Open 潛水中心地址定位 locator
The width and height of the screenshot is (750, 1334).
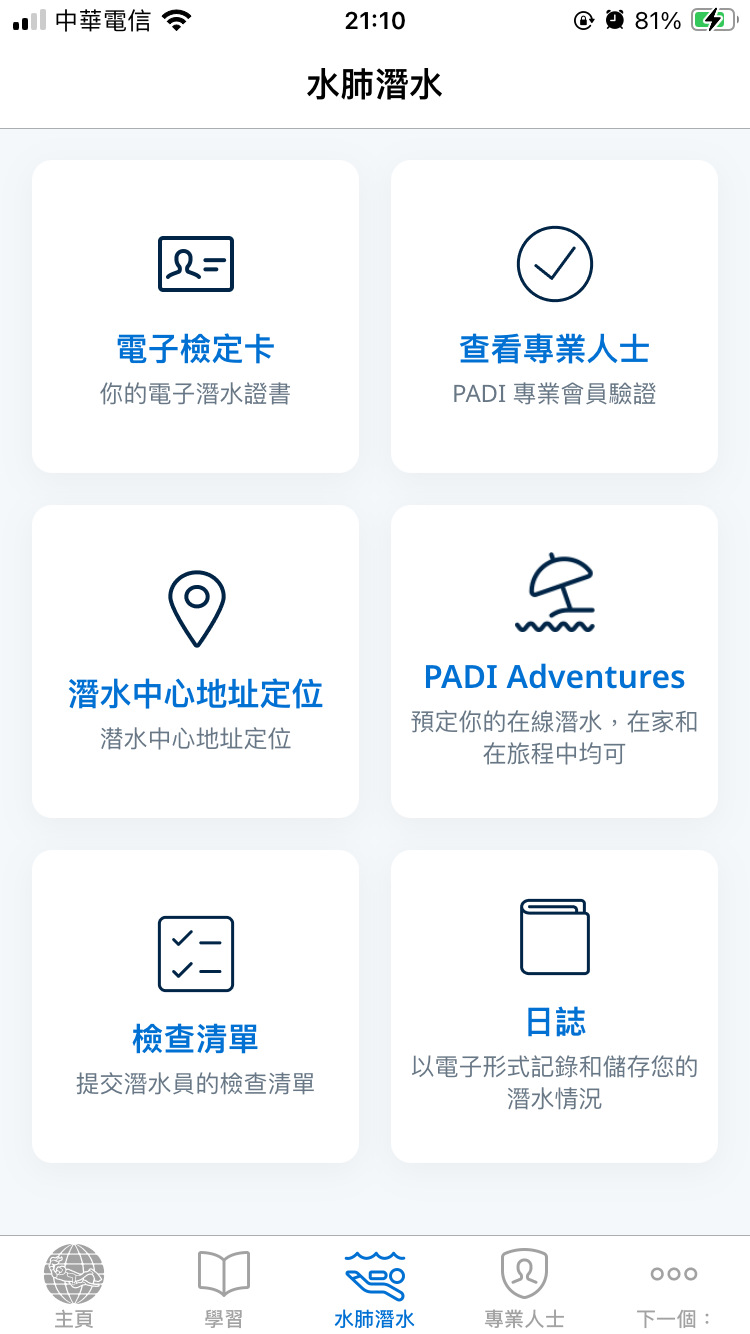point(195,661)
